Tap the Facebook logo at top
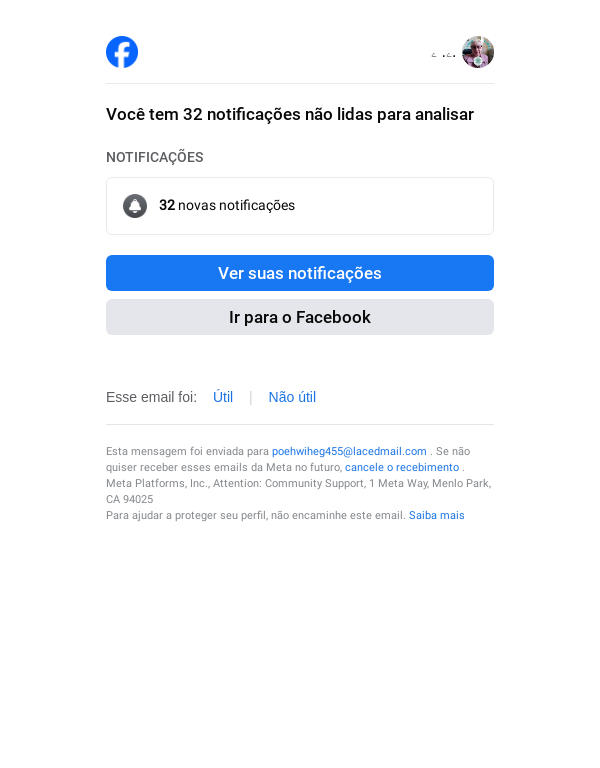 pyautogui.click(x=122, y=52)
